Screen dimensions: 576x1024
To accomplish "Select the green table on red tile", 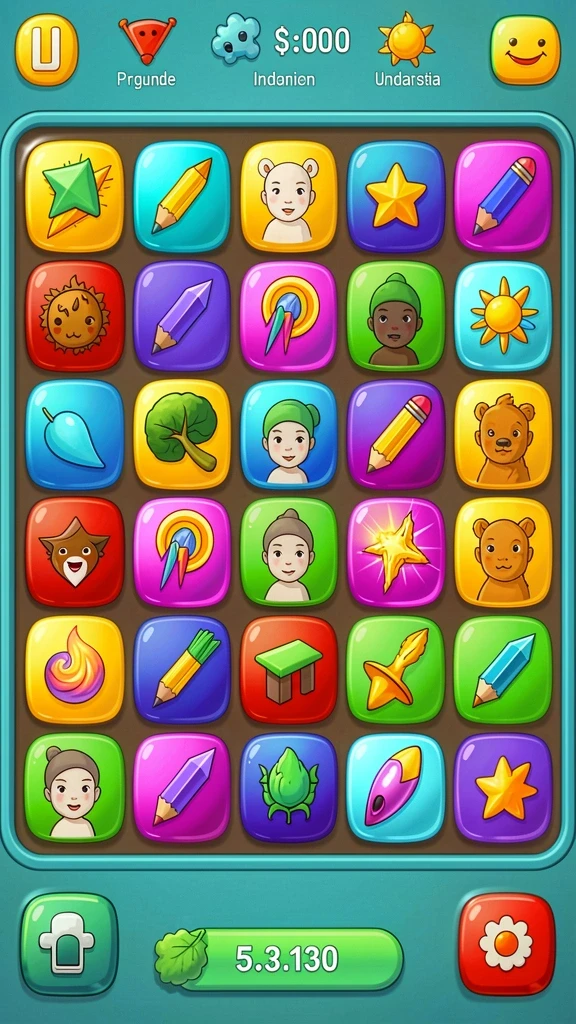I will [289, 670].
